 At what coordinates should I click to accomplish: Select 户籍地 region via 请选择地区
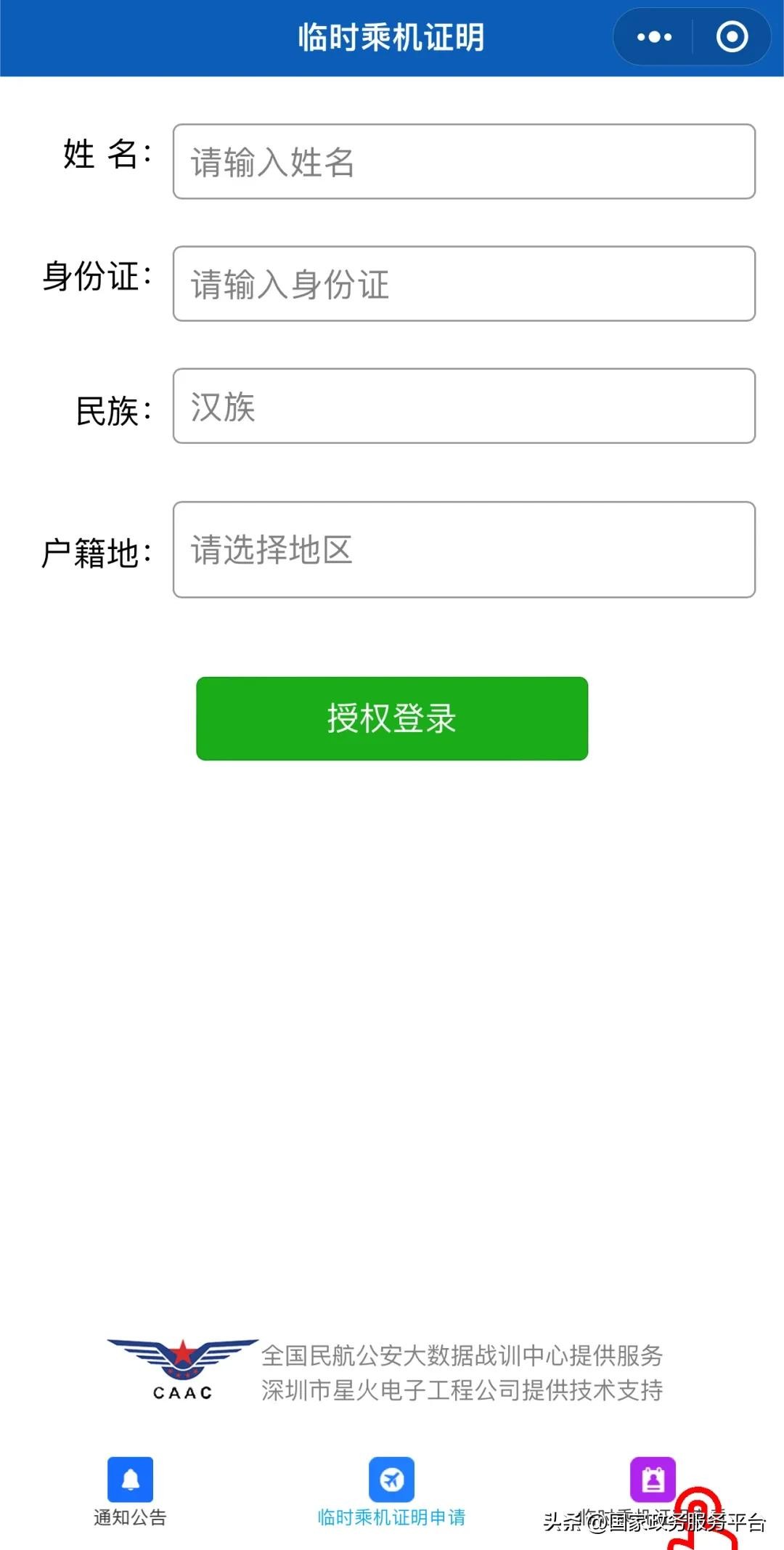(464, 550)
